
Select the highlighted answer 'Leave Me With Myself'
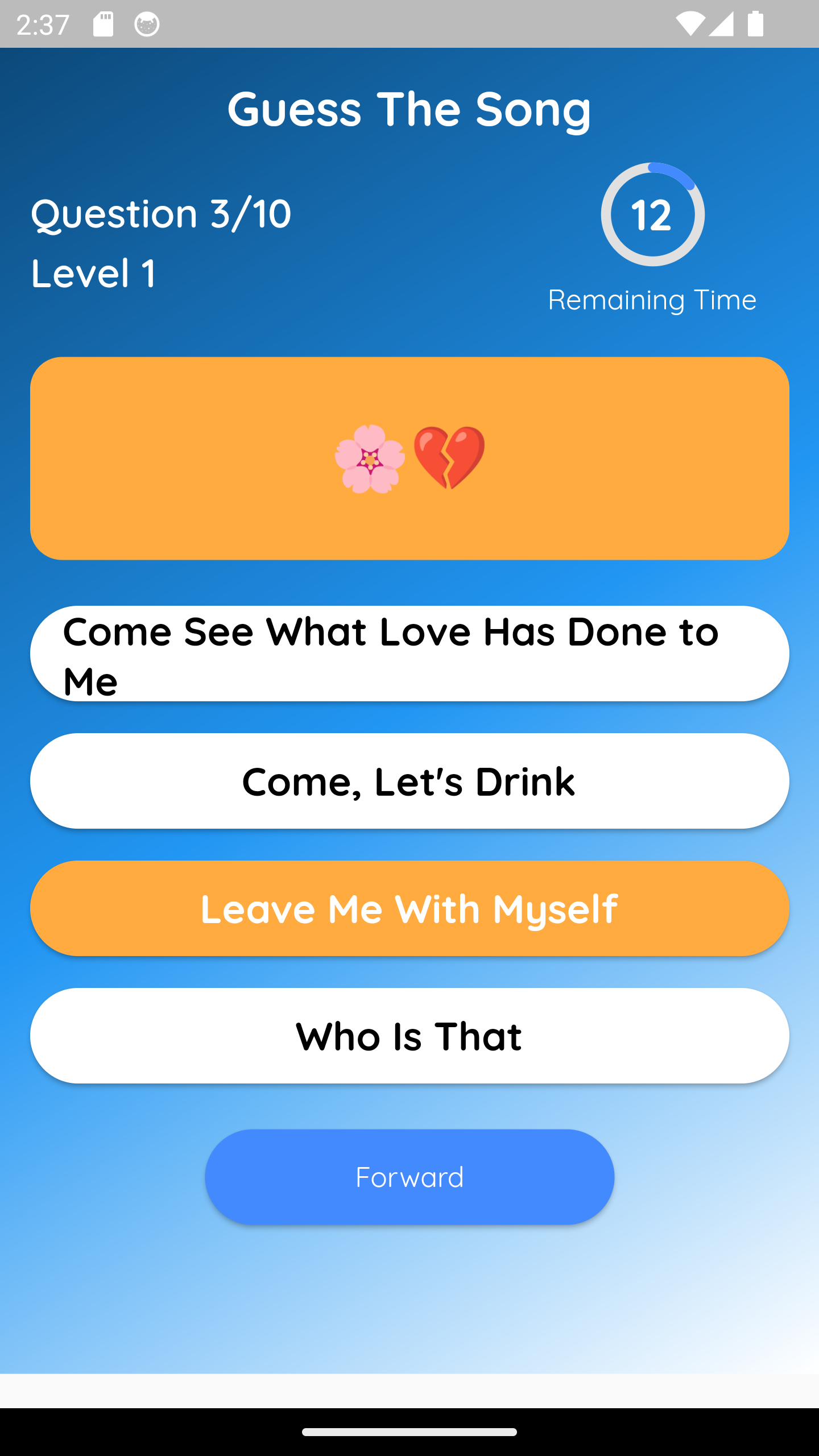[409, 909]
